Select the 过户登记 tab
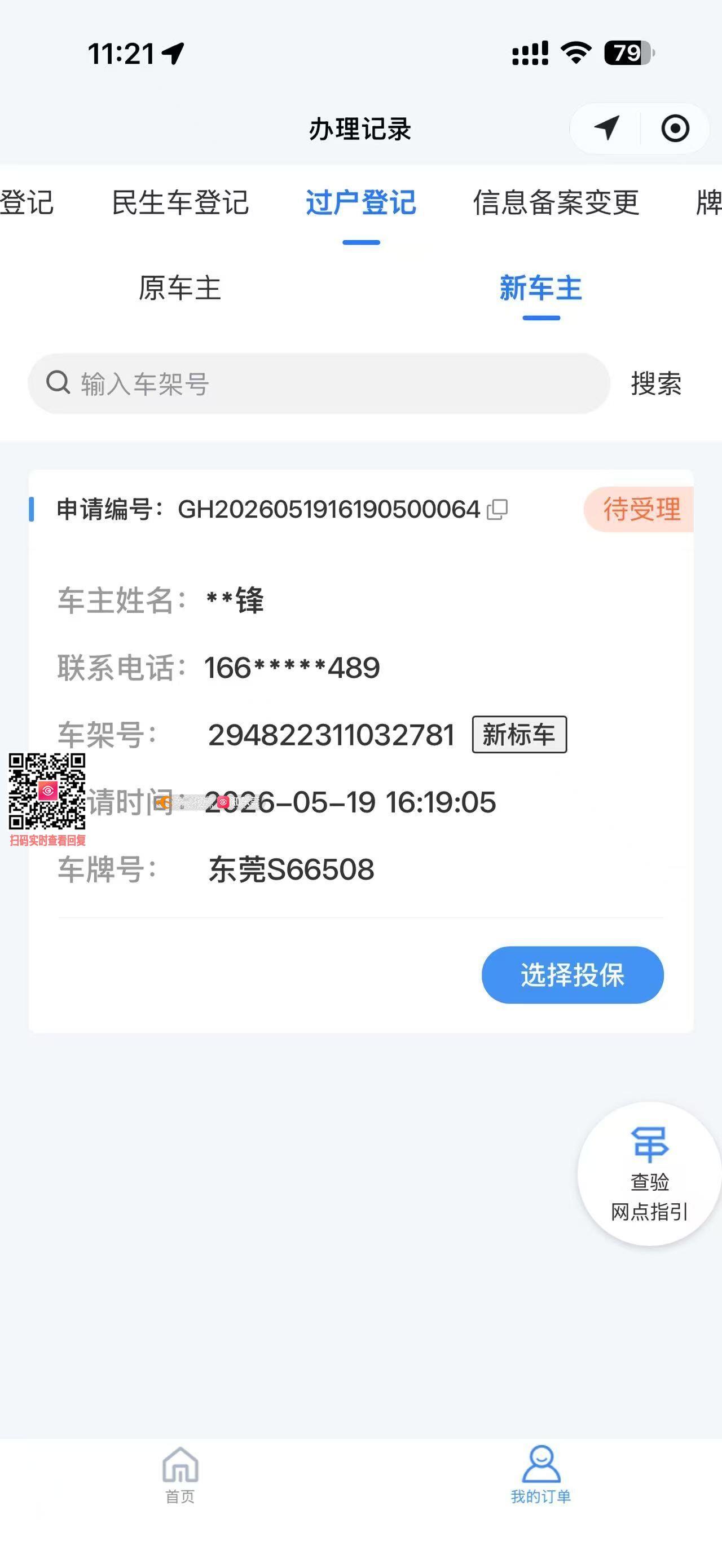The image size is (722, 1568). [361, 203]
